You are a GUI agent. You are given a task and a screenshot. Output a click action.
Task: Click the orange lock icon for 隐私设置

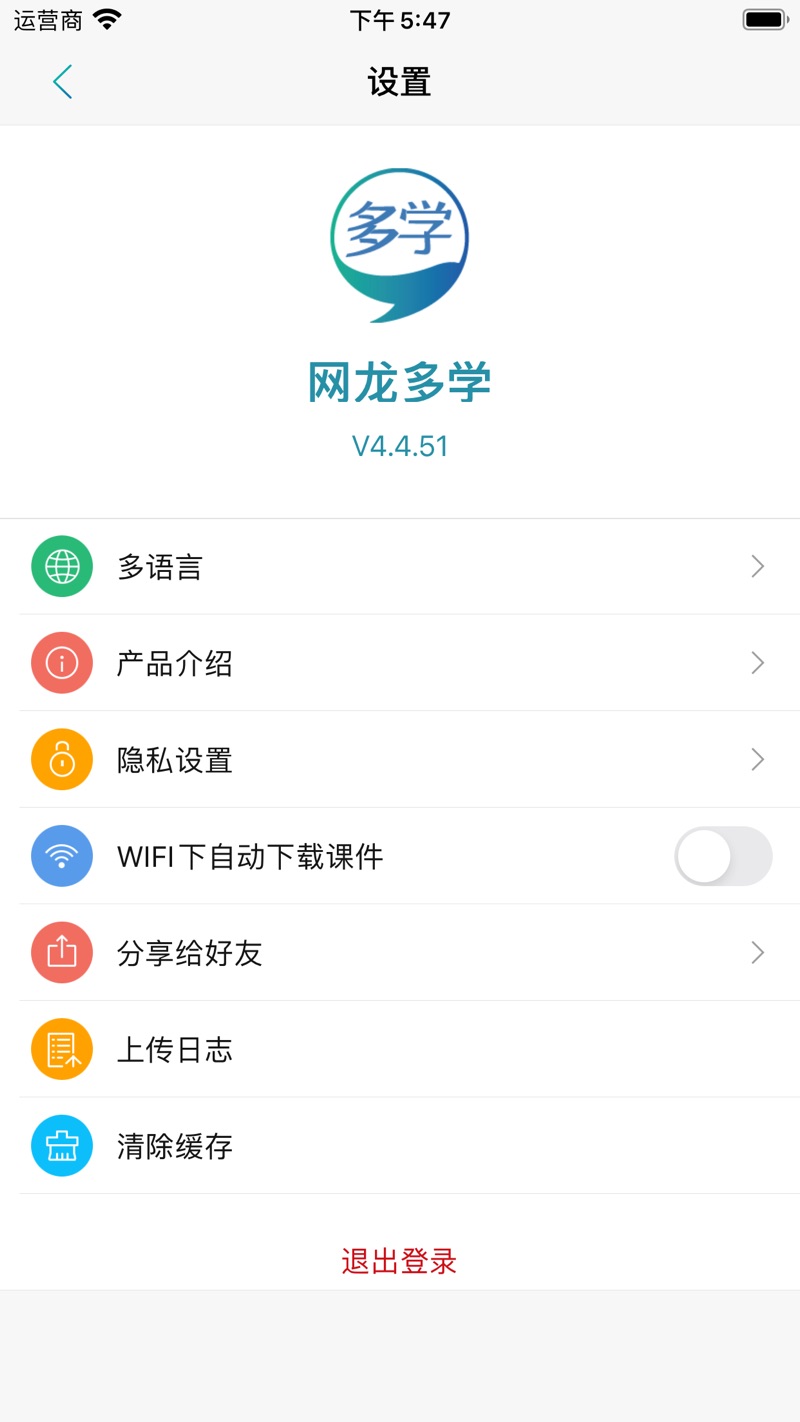coord(61,759)
